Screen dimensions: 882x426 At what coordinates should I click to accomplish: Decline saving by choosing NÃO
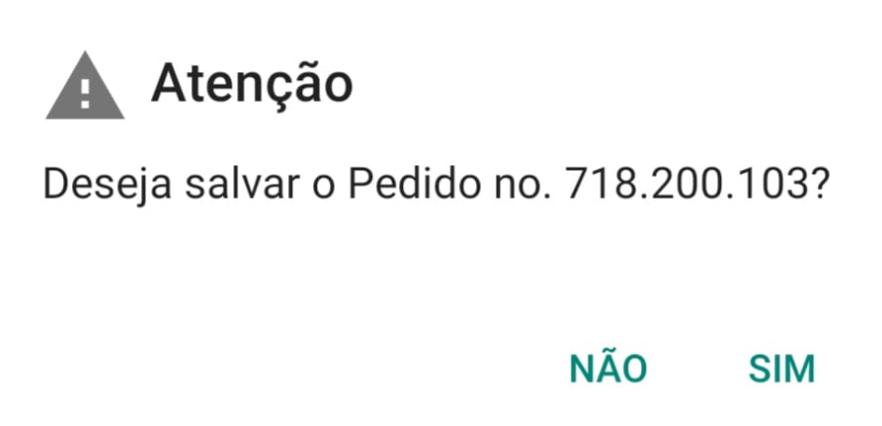608,368
